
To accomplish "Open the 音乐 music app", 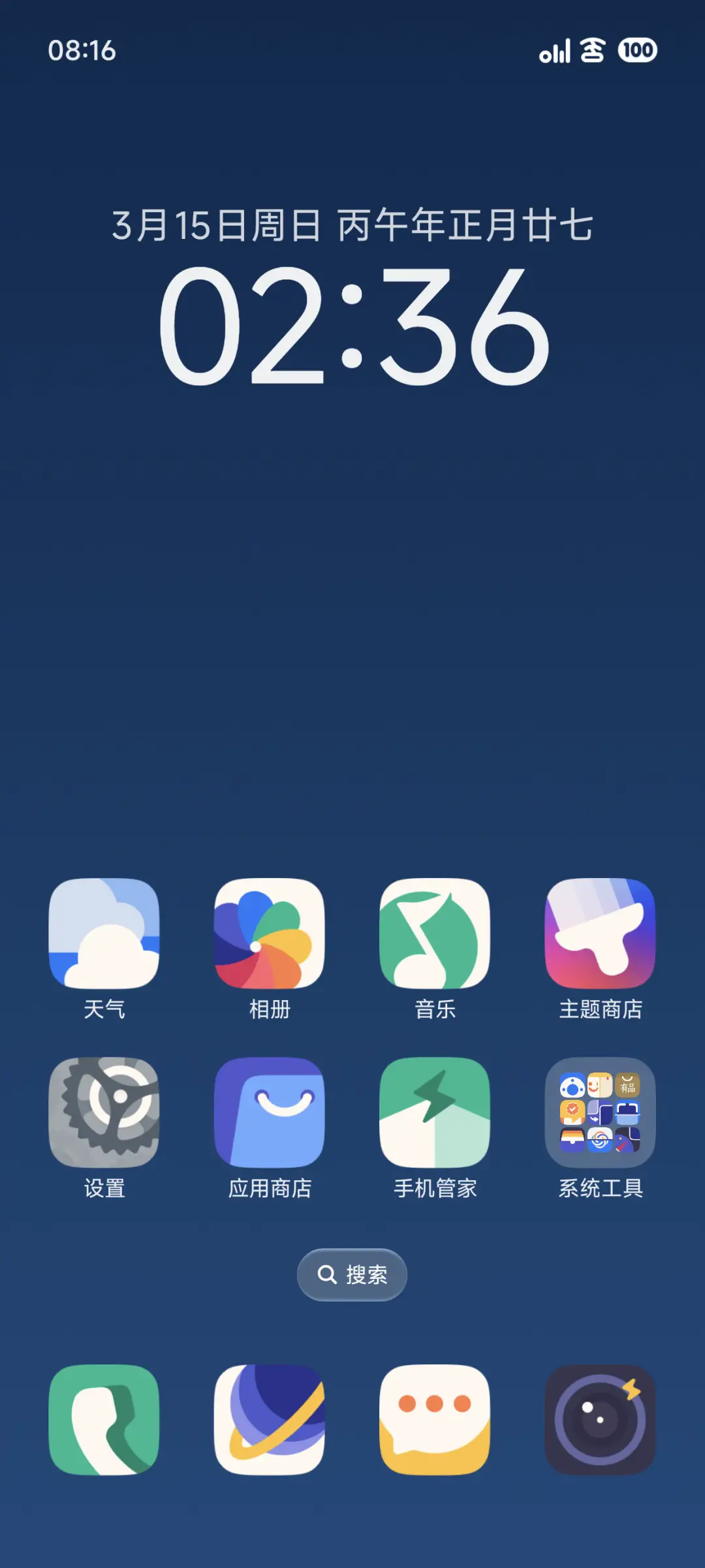I will tap(435, 933).
